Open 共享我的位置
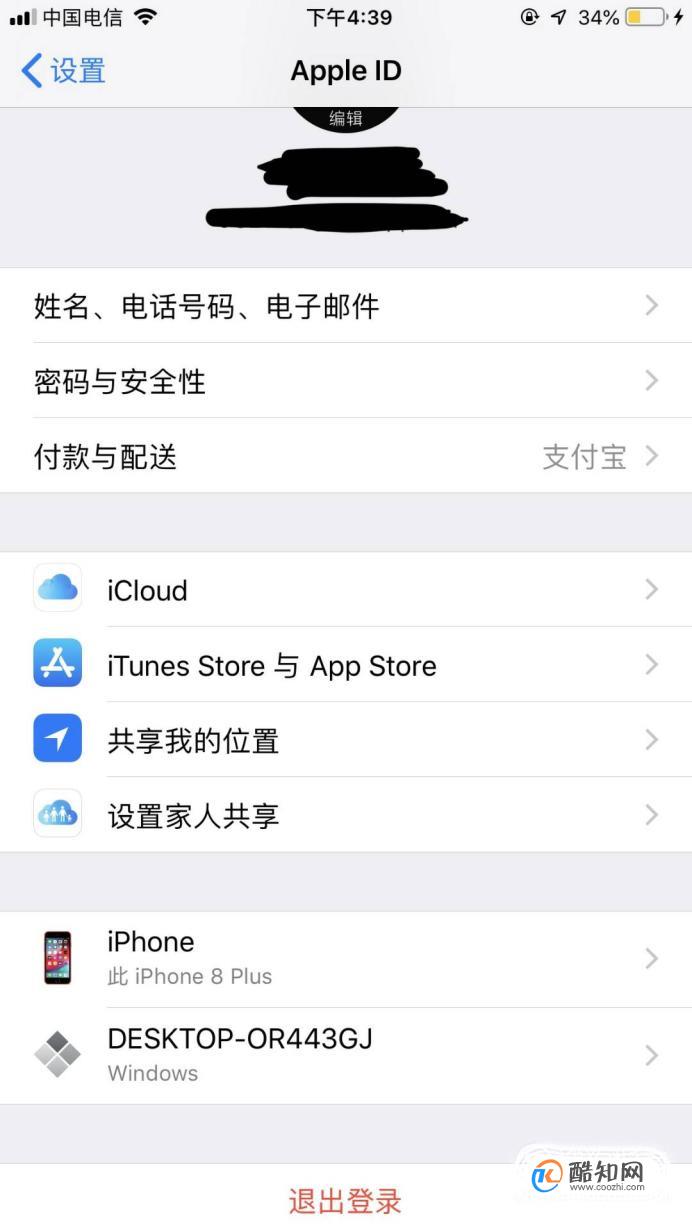This screenshot has width=692, height=1230. 346,741
